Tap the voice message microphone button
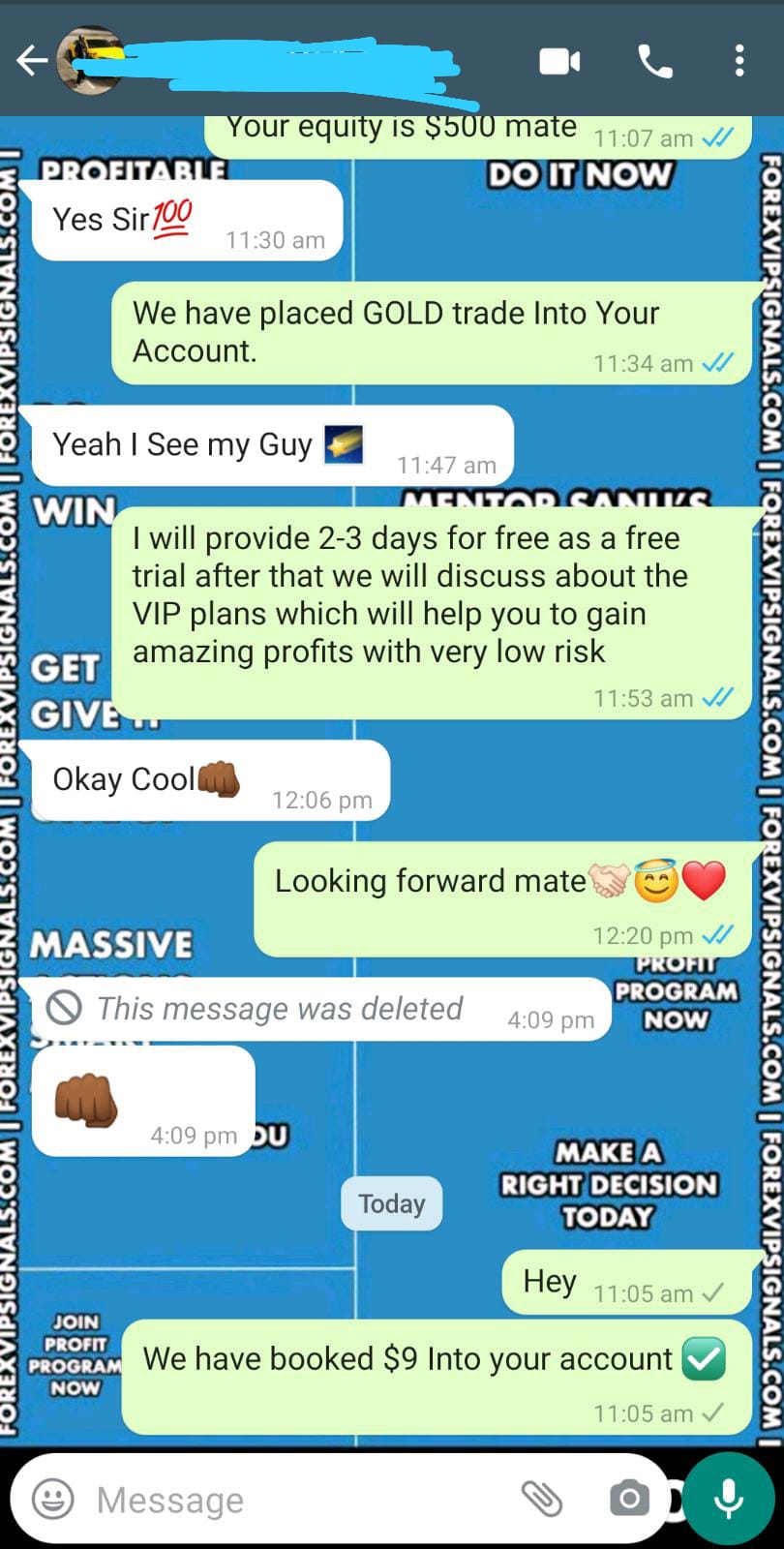The image size is (784, 1549). pos(728,1499)
